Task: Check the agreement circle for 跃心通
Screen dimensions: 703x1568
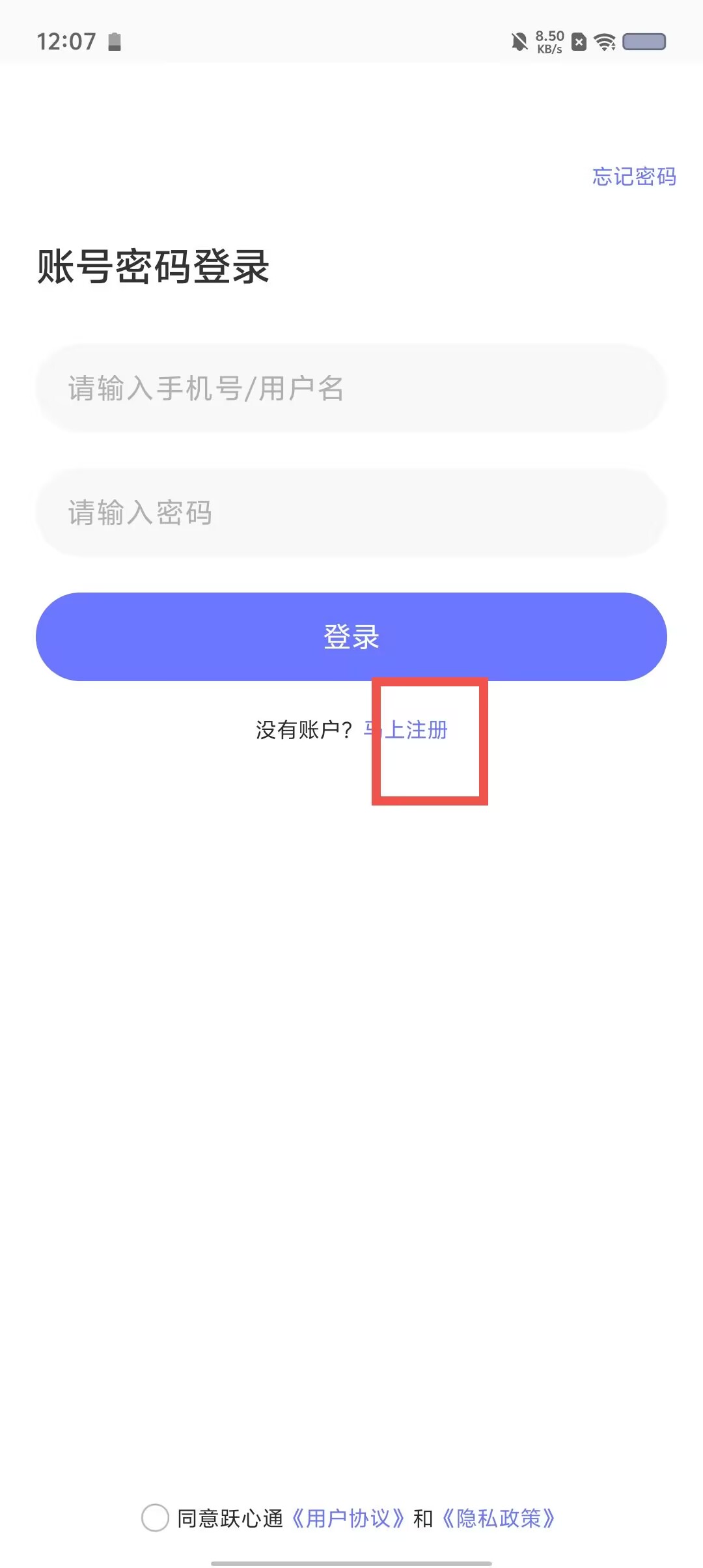Action: [x=155, y=1518]
